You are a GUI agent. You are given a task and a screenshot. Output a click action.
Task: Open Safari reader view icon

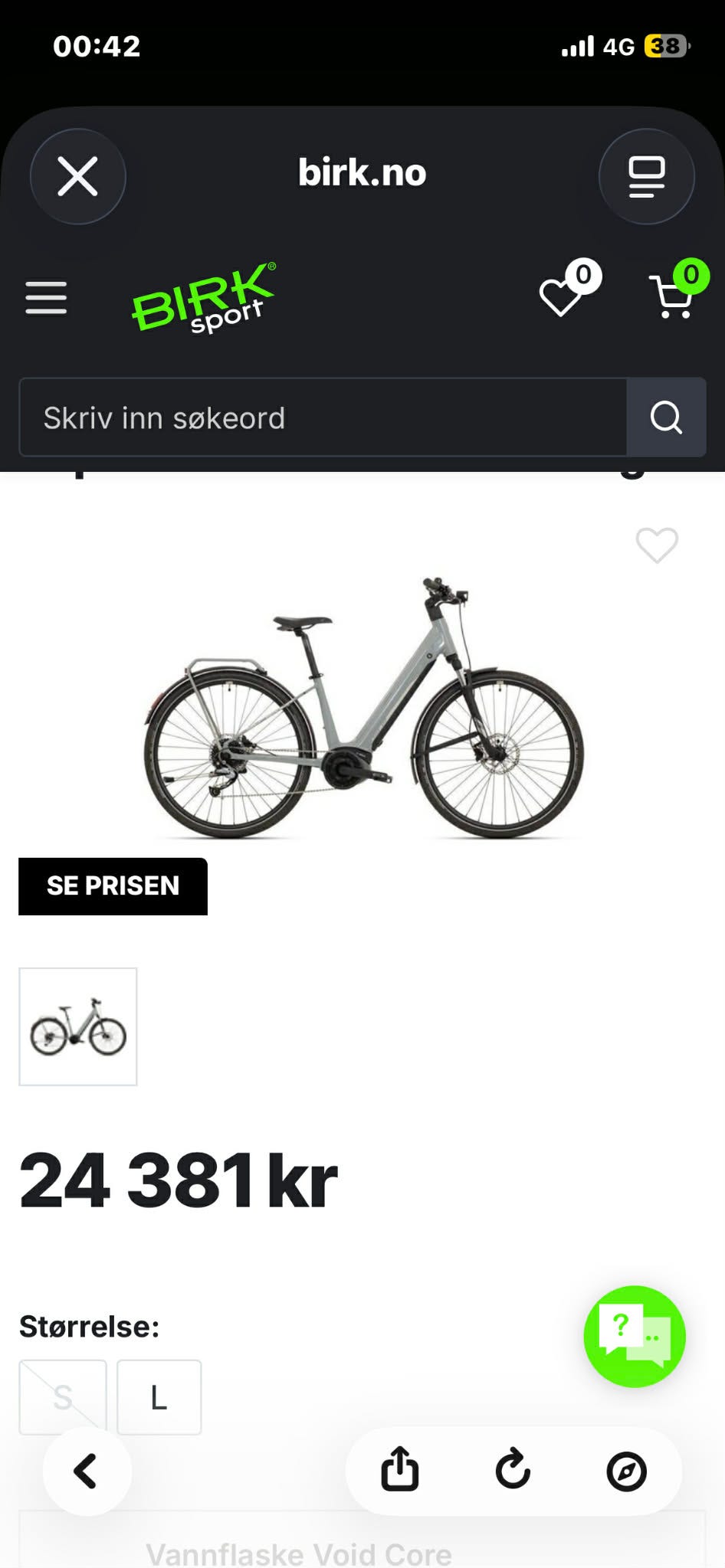[x=648, y=175]
